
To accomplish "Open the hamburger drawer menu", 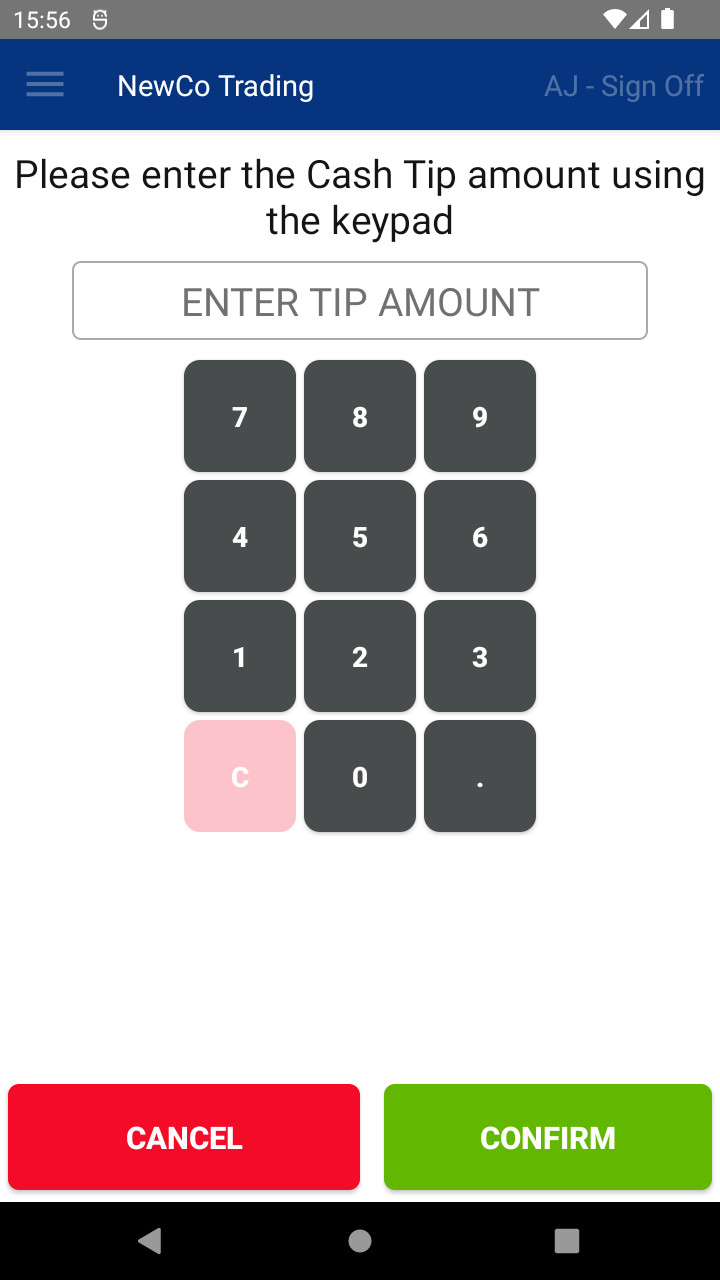I will pos(45,85).
